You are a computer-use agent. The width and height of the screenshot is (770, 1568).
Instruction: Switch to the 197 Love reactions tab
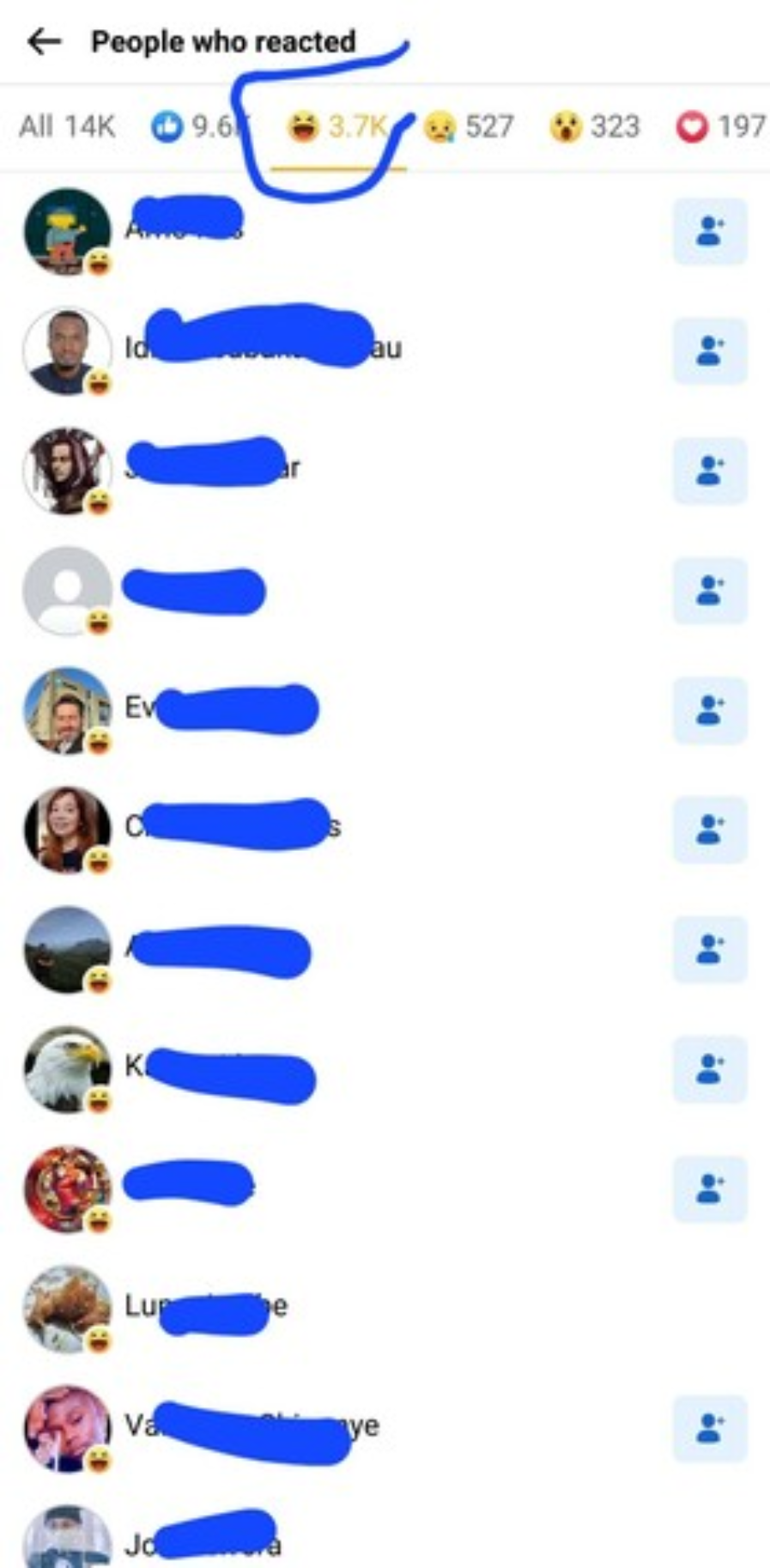point(721,127)
